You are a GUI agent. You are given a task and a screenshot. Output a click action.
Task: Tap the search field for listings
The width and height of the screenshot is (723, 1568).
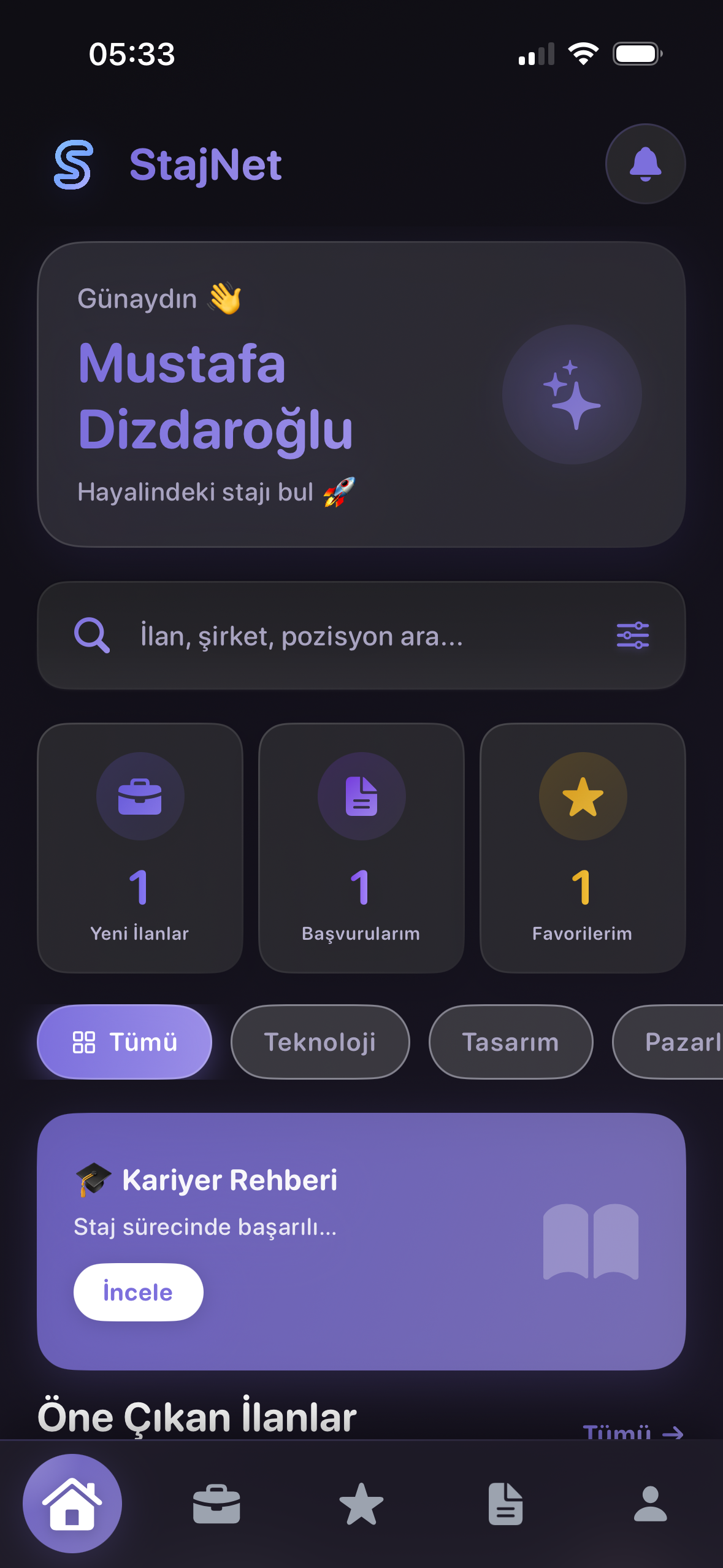(343, 636)
